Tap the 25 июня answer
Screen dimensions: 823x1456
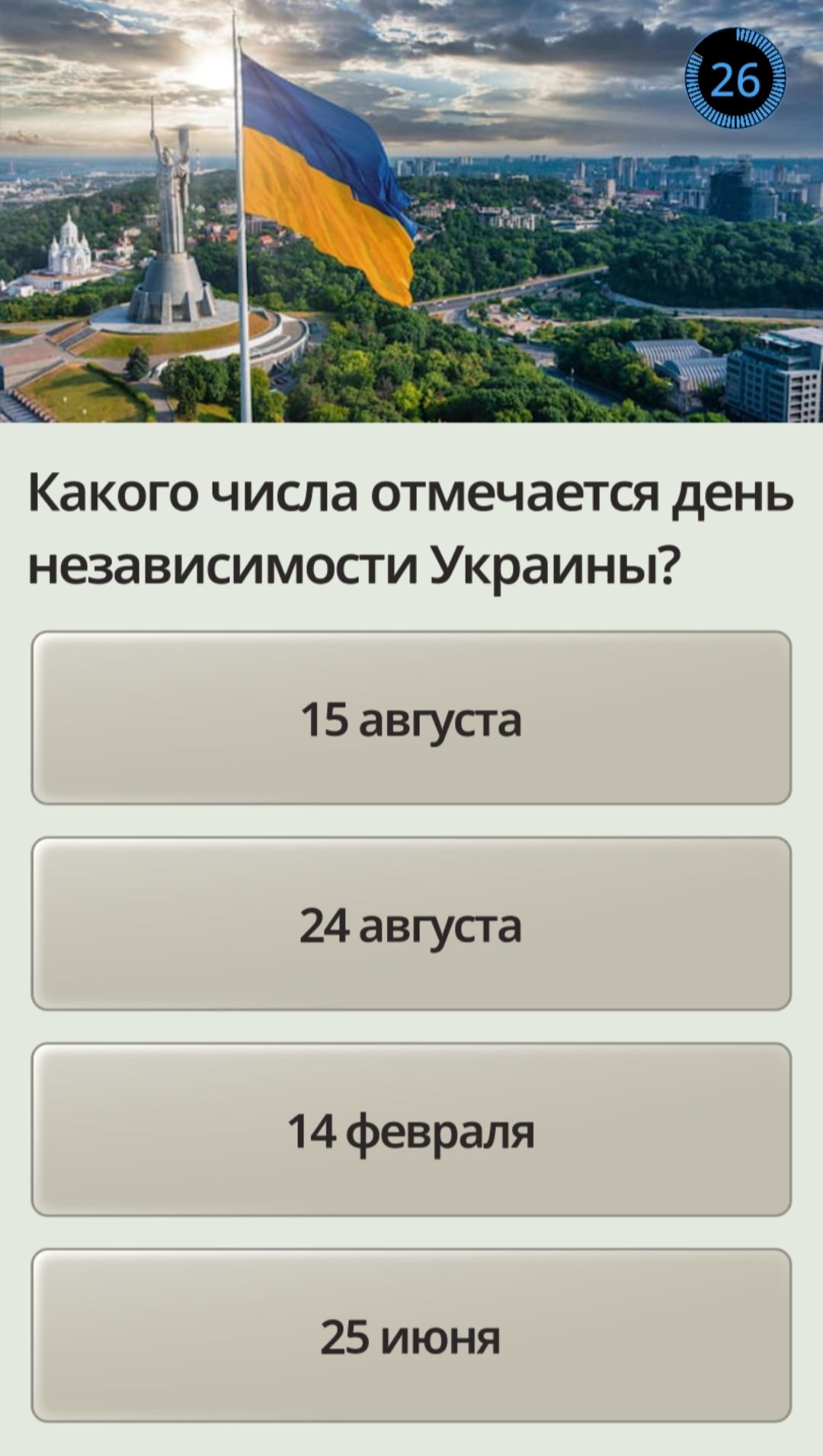[x=411, y=1336]
